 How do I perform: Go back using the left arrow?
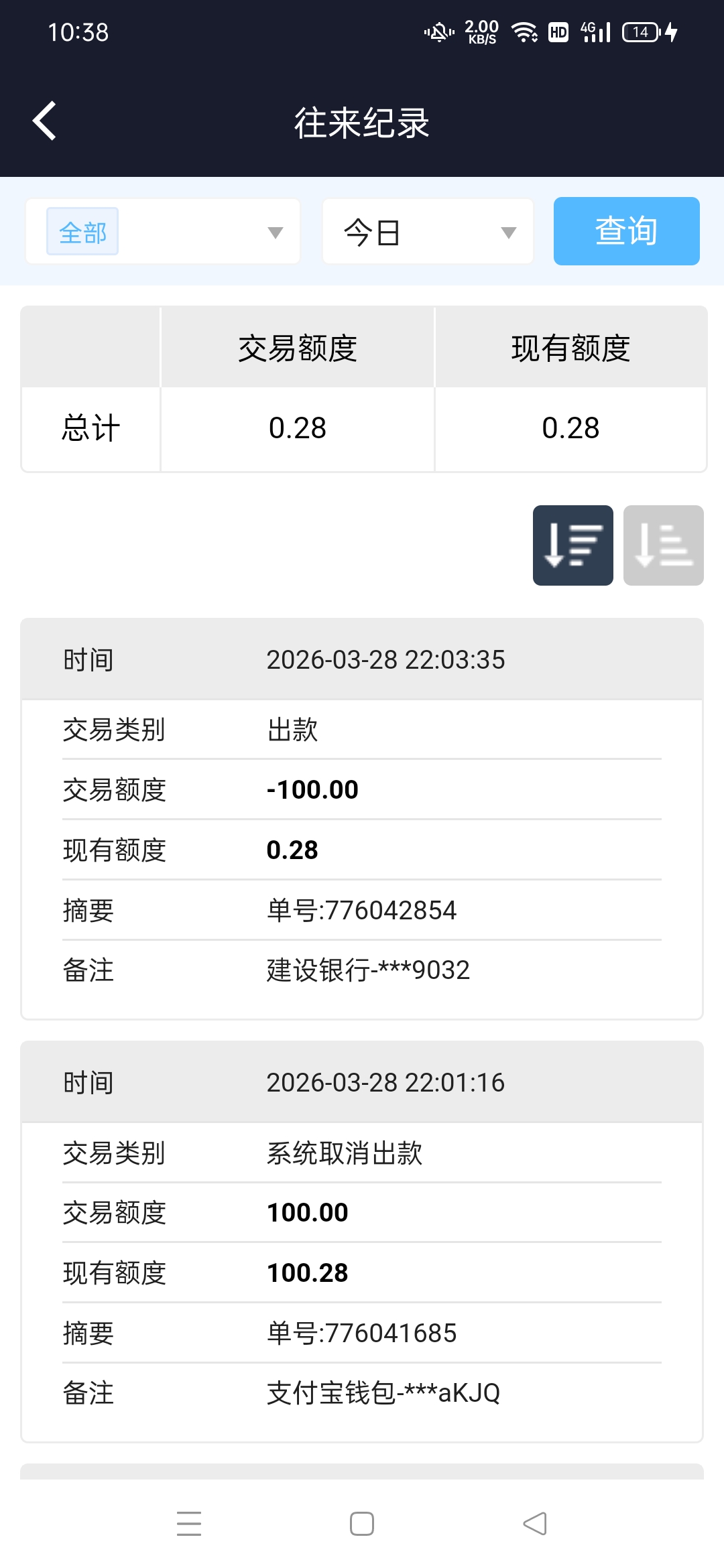click(x=44, y=122)
